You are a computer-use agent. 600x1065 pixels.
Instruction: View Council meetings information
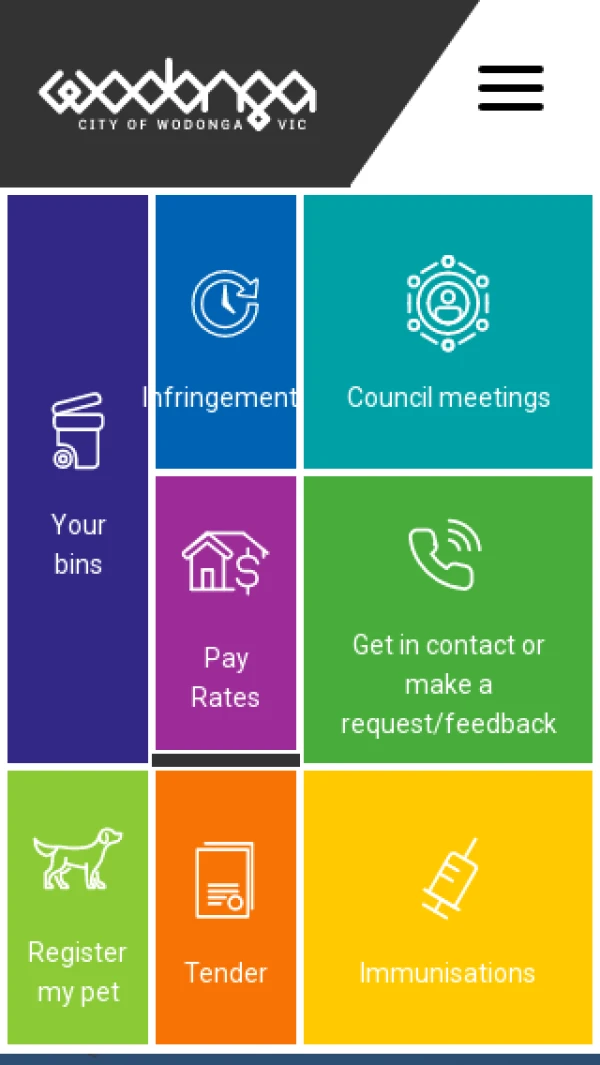click(x=448, y=332)
